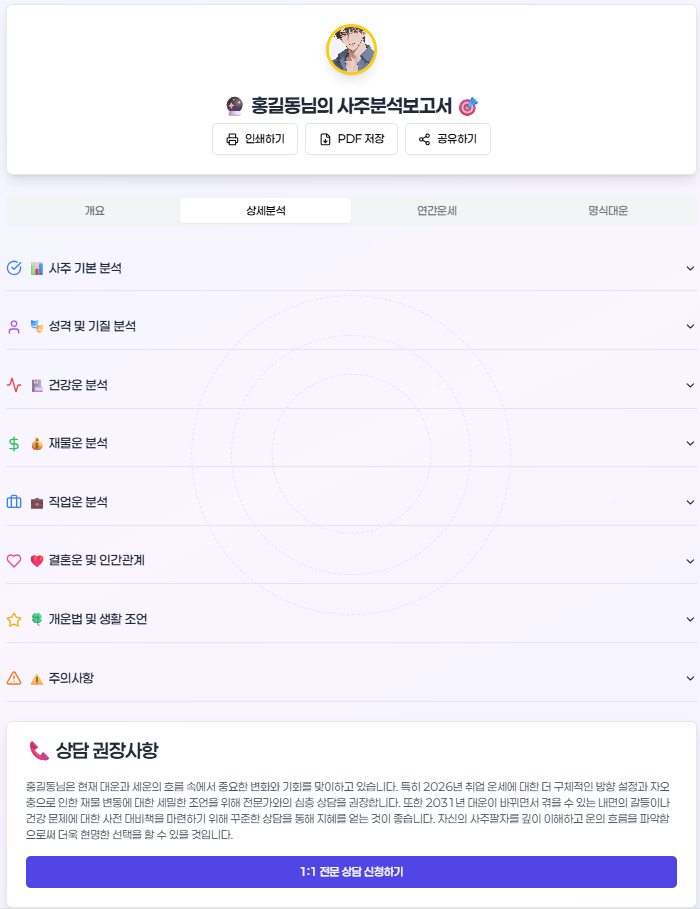Expand the 주의사항 section
This screenshot has width=700, height=909.
coord(350,678)
